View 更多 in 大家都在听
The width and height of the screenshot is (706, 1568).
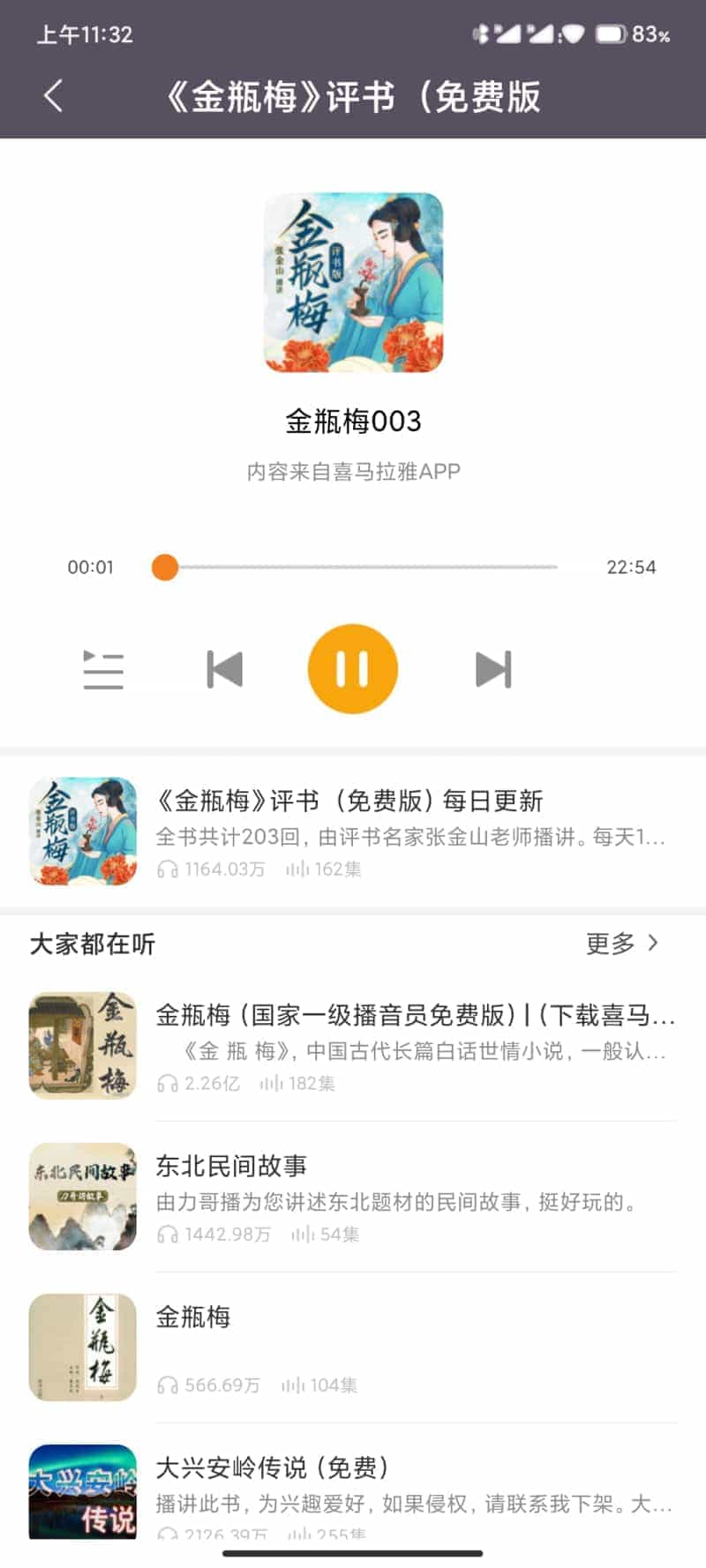click(x=621, y=944)
